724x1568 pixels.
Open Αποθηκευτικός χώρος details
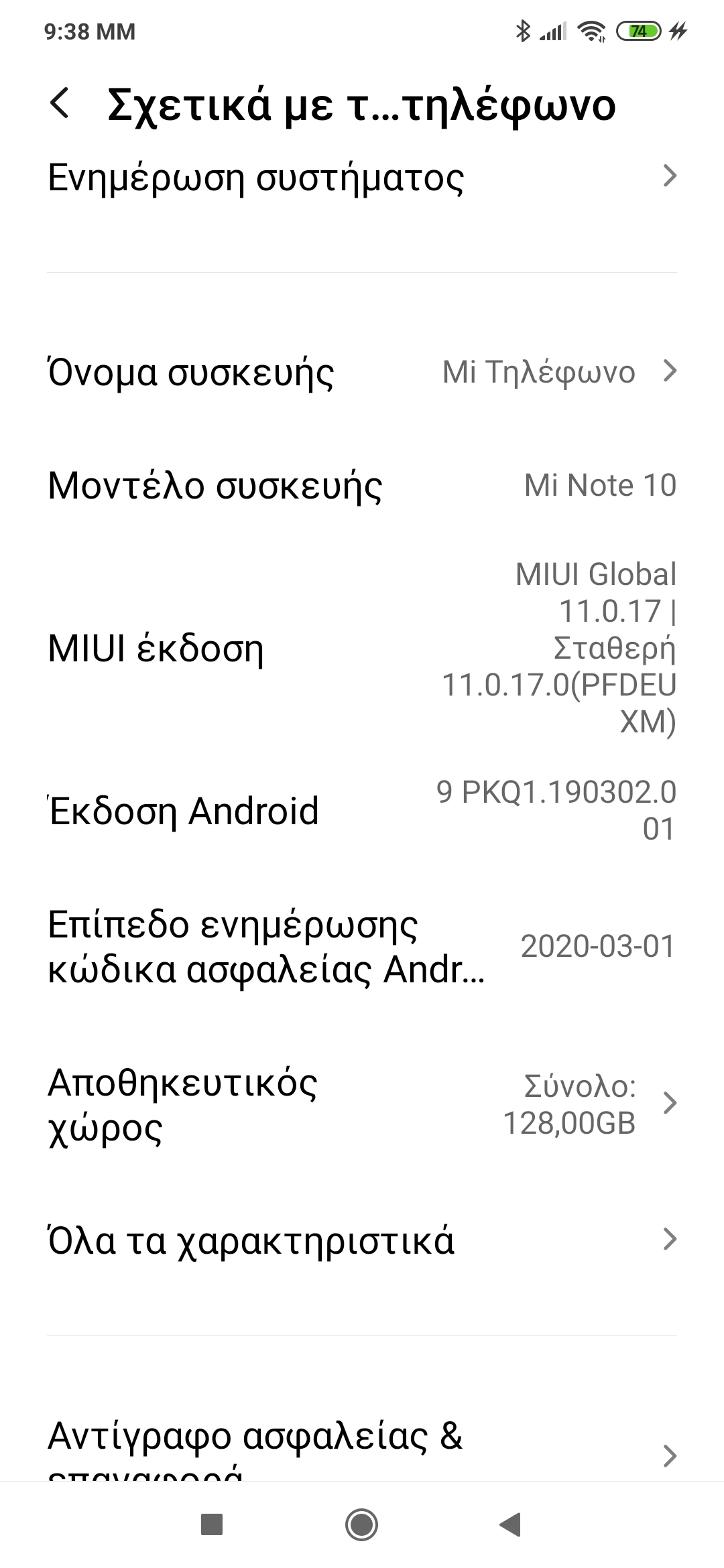tap(362, 1104)
